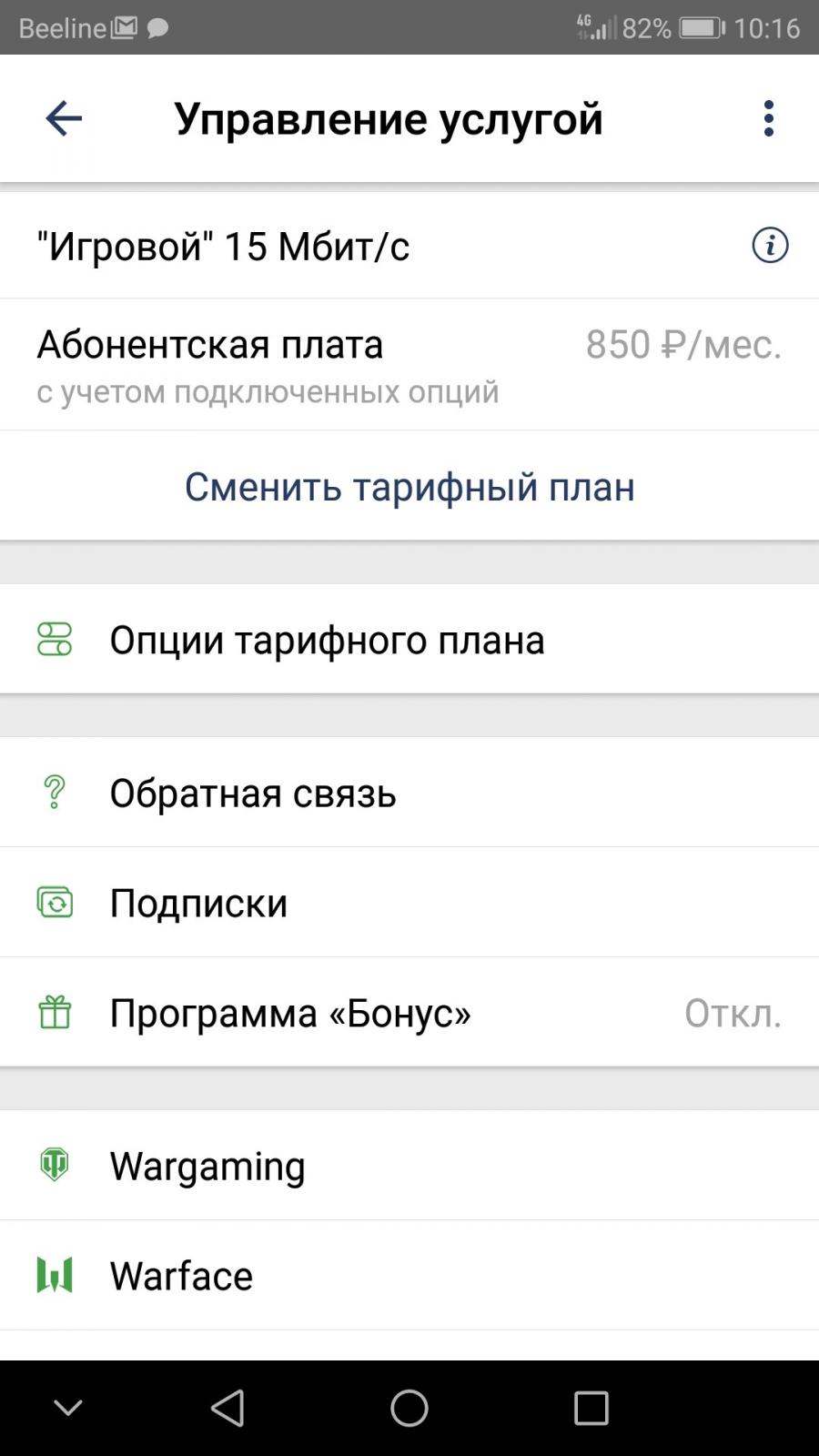This screenshot has height=1456, width=819.
Task: Open "Опции тарифного плана"
Action: pyautogui.click(x=409, y=640)
